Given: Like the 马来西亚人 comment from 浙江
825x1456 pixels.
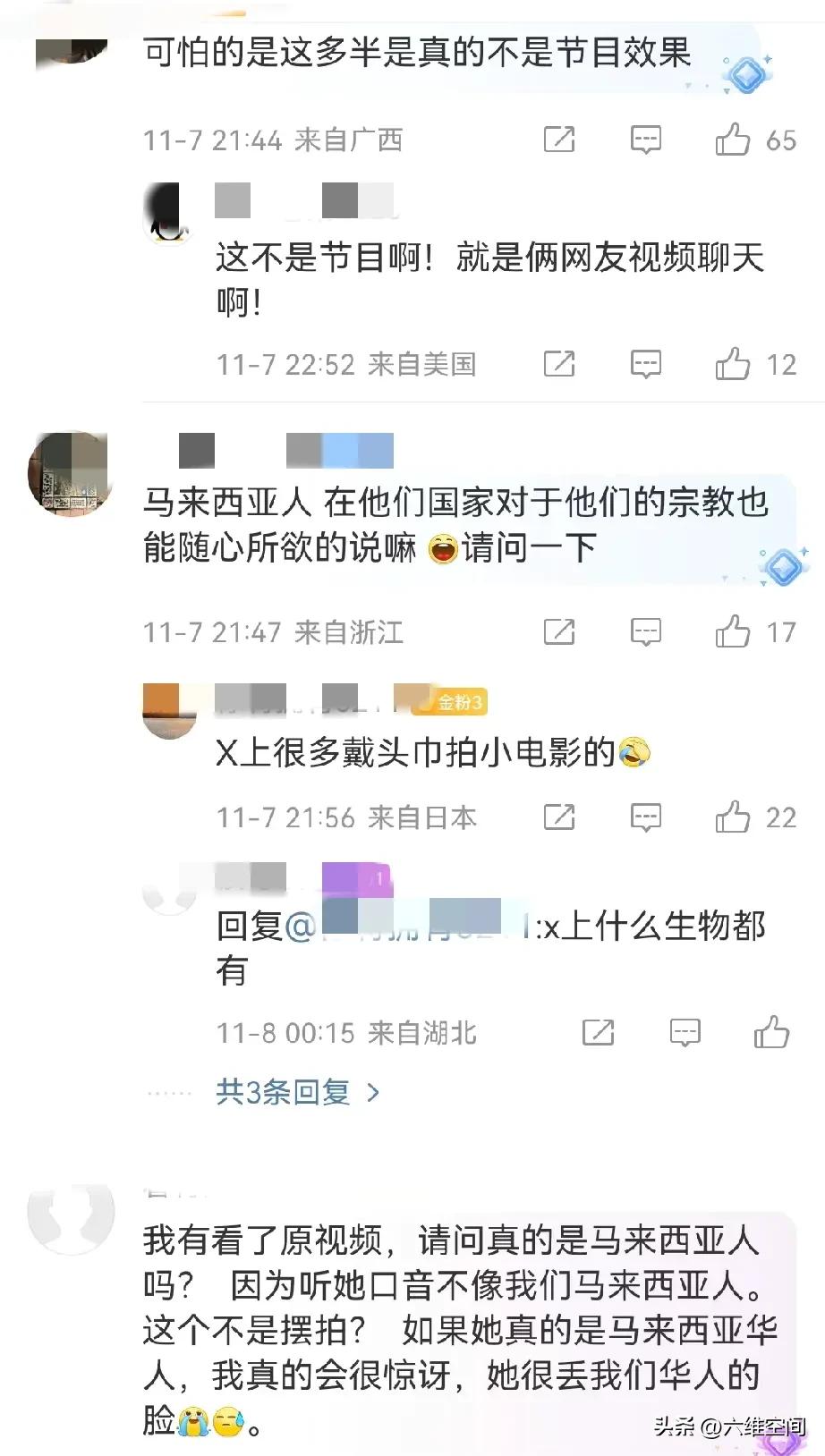Looking at the screenshot, I should click(x=732, y=631).
